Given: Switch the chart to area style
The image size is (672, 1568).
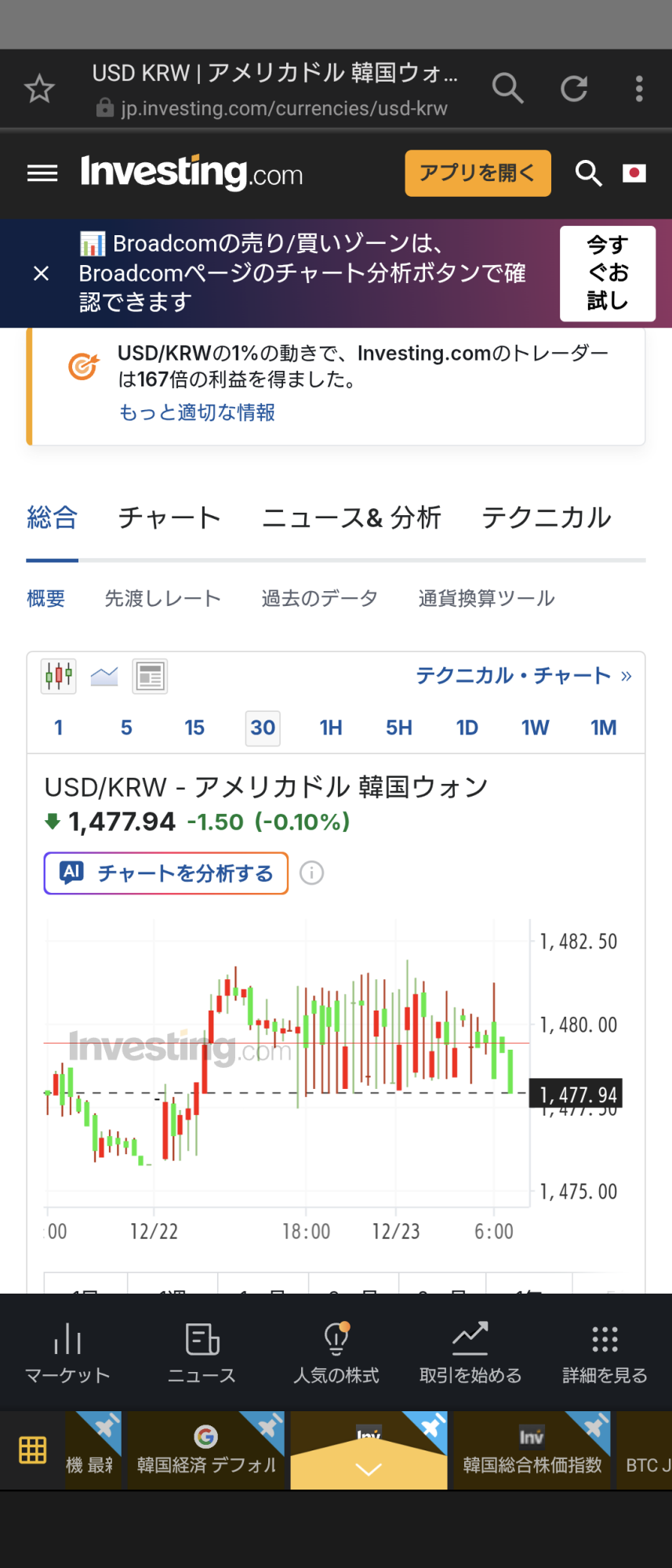Looking at the screenshot, I should coord(104,676).
